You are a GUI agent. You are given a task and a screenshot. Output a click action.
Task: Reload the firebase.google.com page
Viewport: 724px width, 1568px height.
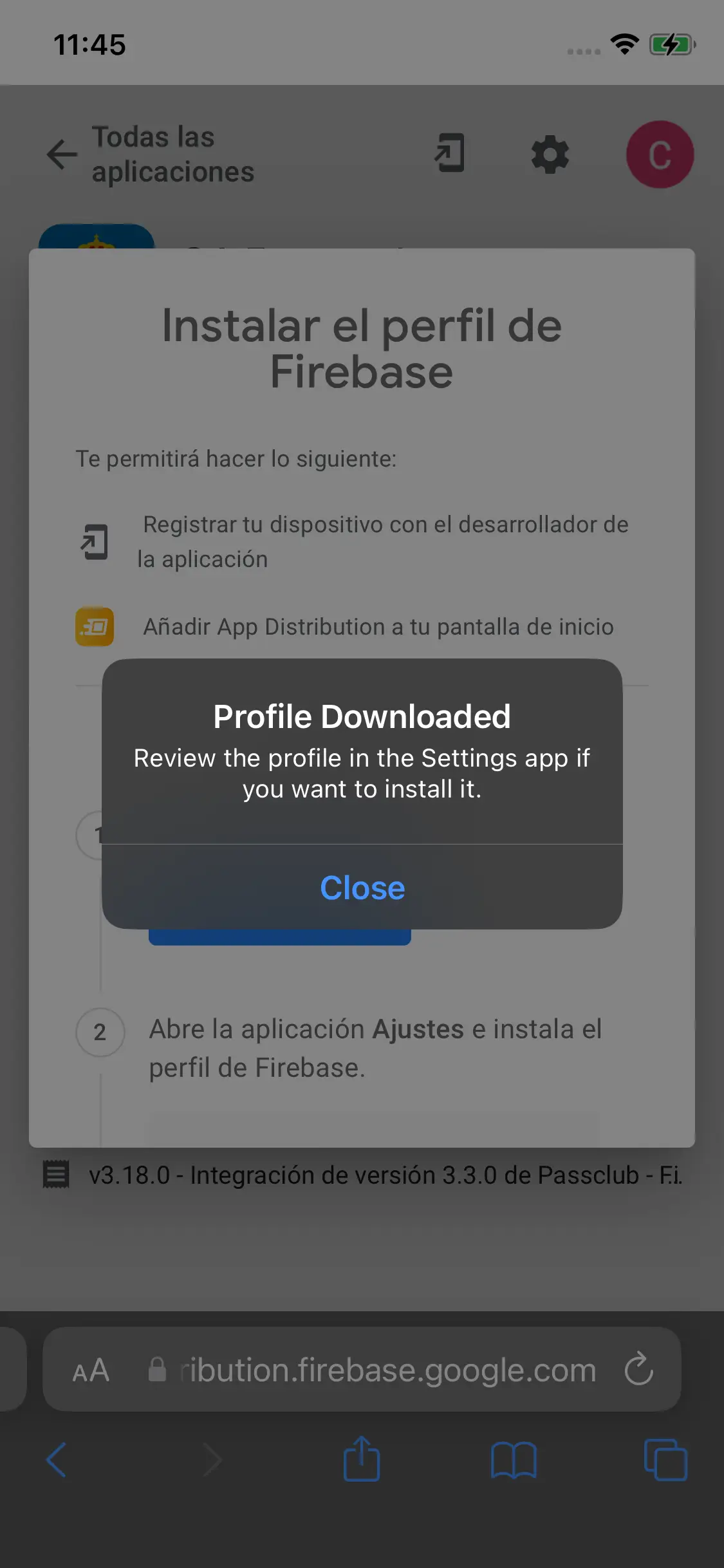pos(638,1369)
